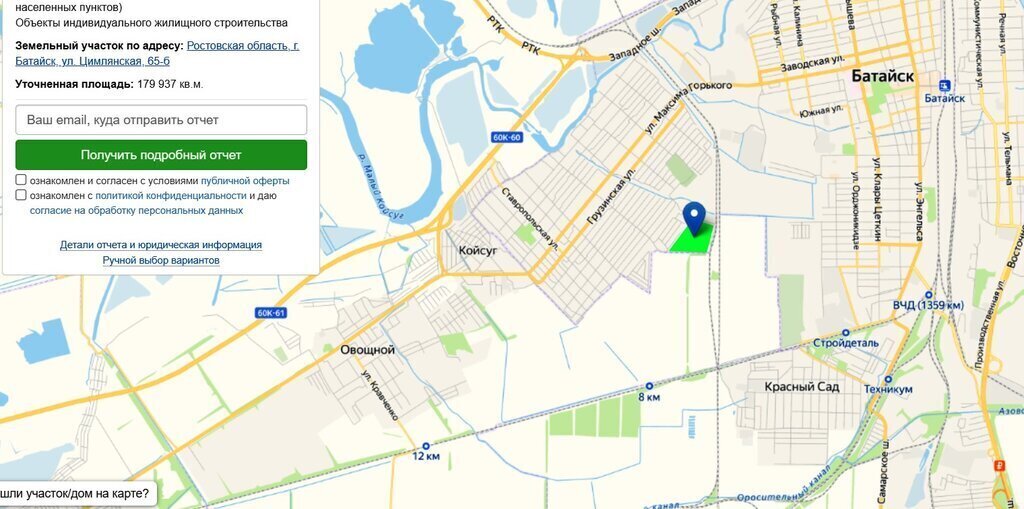
Task: Tap the blue location pin on map
Action: click(694, 215)
